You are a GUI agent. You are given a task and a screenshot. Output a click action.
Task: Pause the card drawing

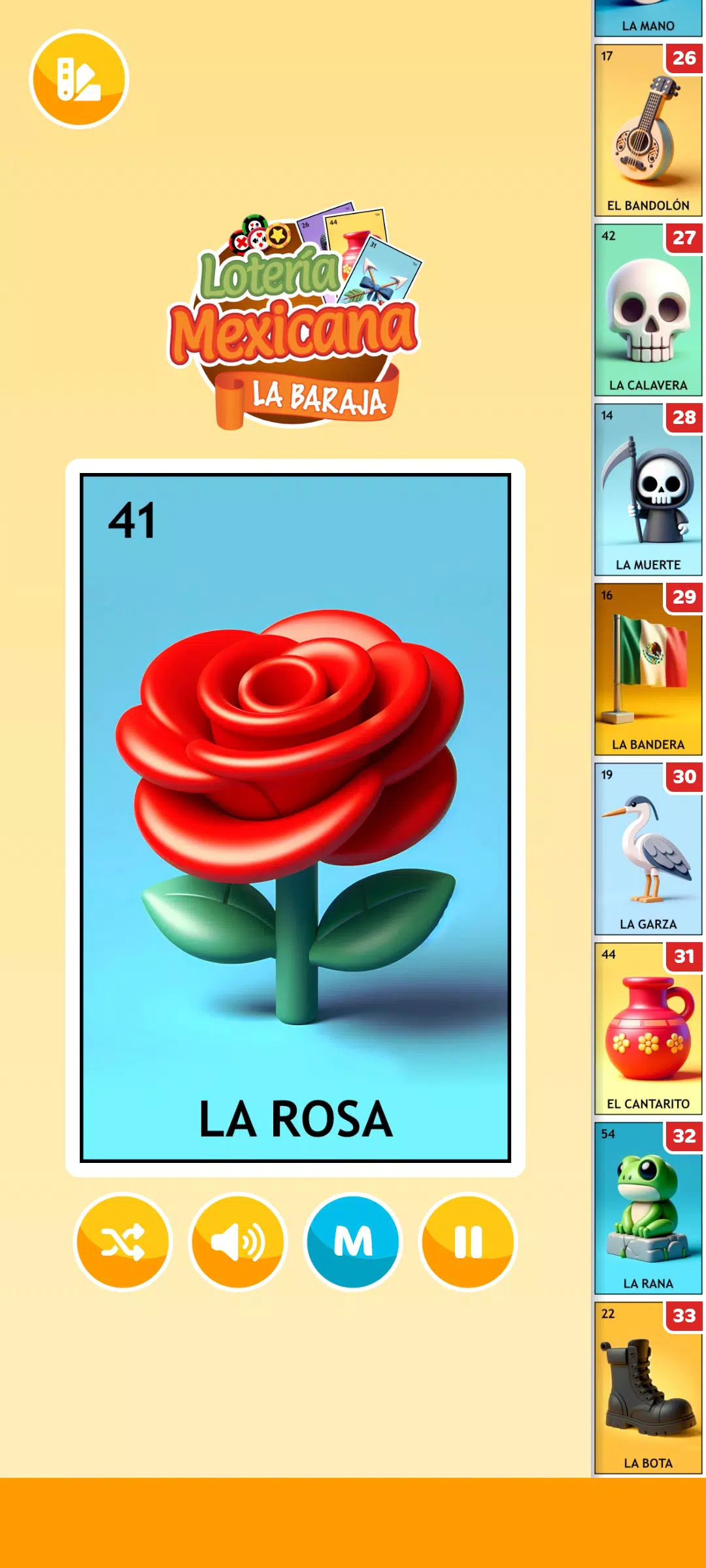point(468,1241)
